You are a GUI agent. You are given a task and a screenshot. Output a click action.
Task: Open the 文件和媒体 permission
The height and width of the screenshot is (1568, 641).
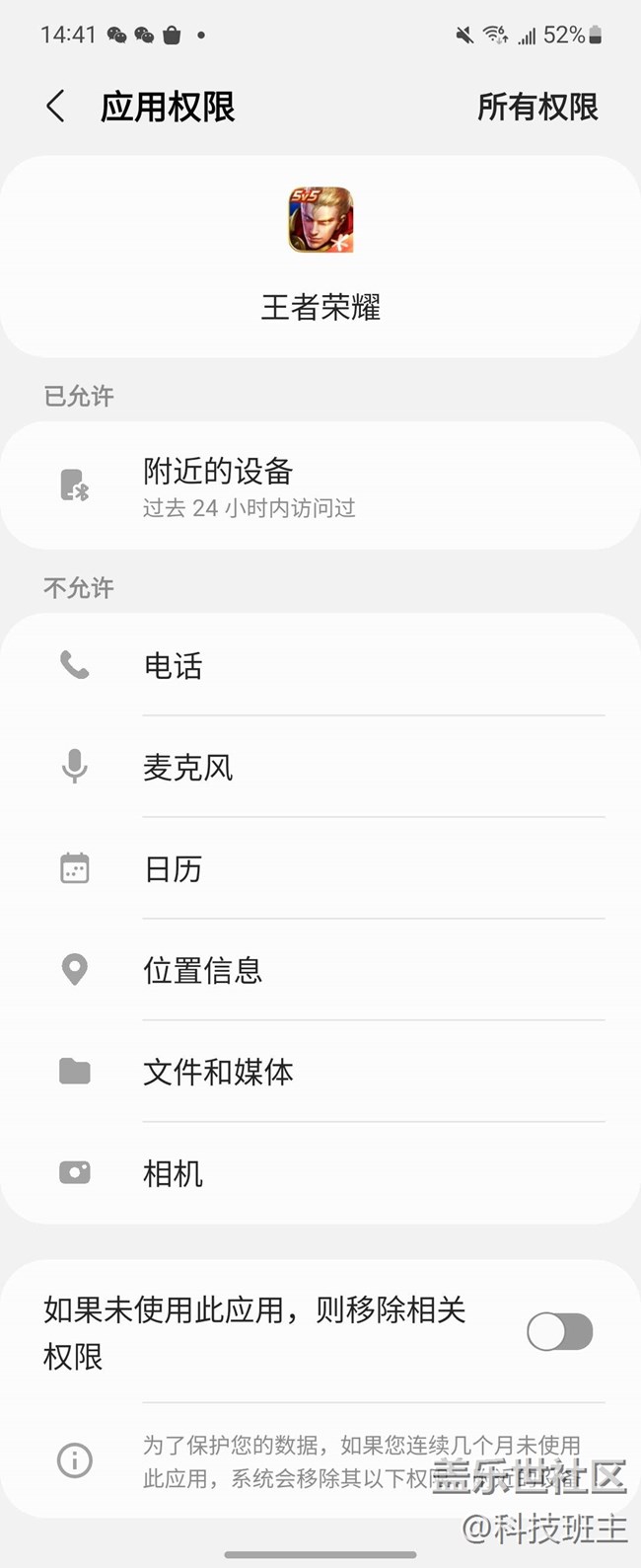(320, 1073)
